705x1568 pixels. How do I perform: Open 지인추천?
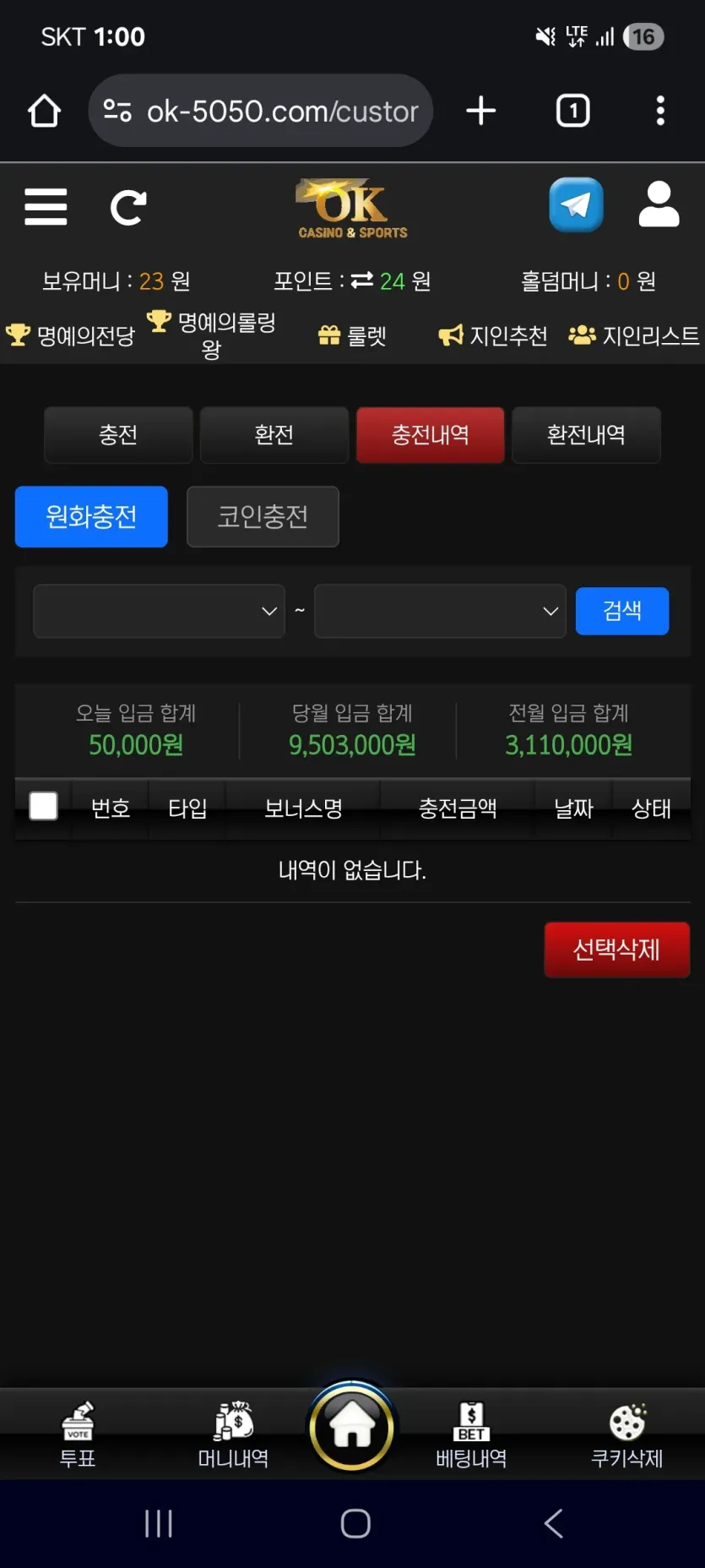click(493, 335)
